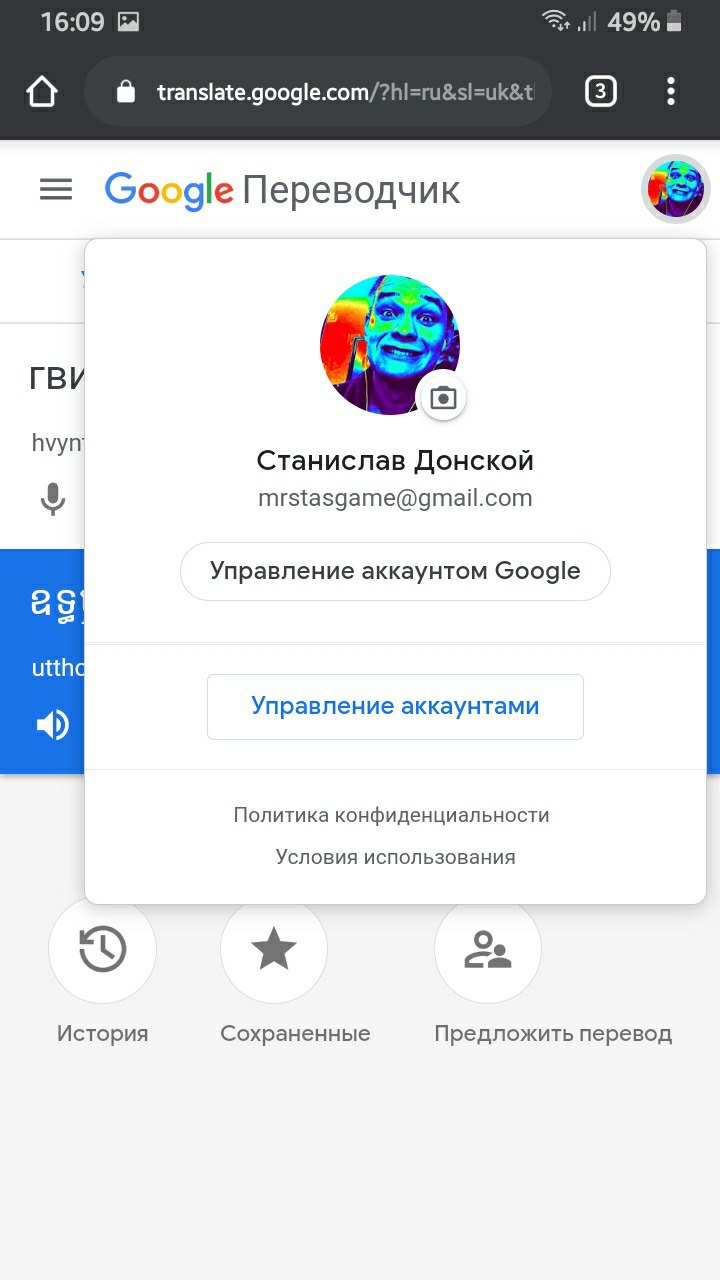The height and width of the screenshot is (1280, 720).
Task: Listen to the translation with the speaker icon
Action: click(x=52, y=725)
